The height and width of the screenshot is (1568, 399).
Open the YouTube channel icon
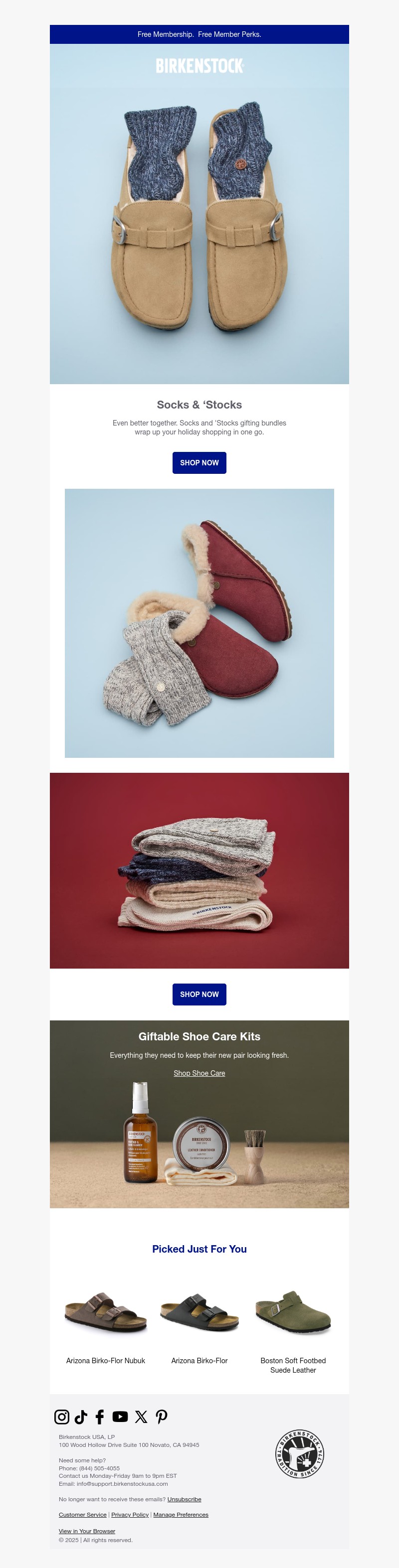coord(120,1417)
